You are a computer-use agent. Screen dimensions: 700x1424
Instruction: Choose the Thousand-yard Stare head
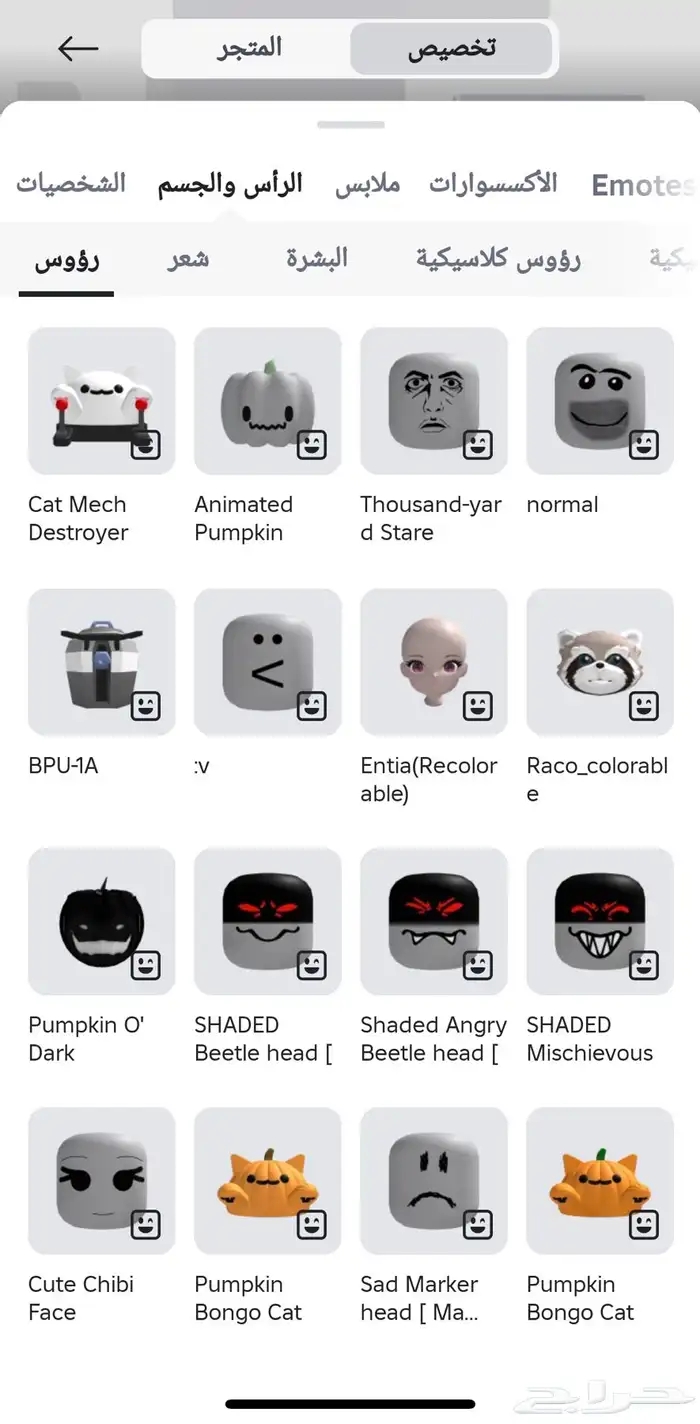click(433, 401)
